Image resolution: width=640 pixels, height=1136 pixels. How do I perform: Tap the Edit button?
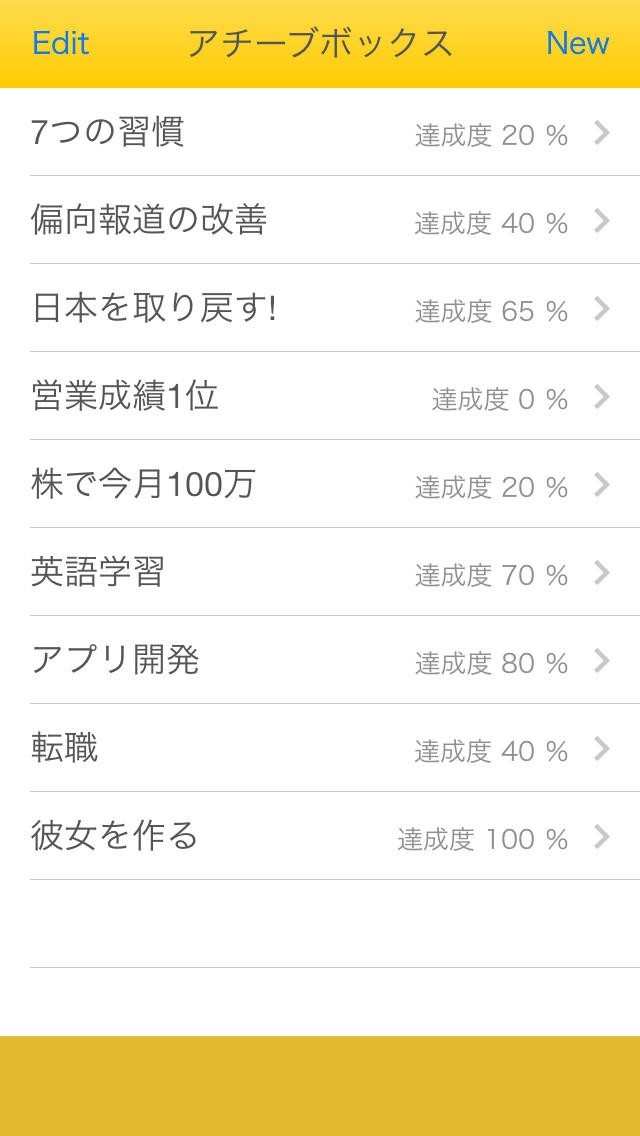[60, 44]
